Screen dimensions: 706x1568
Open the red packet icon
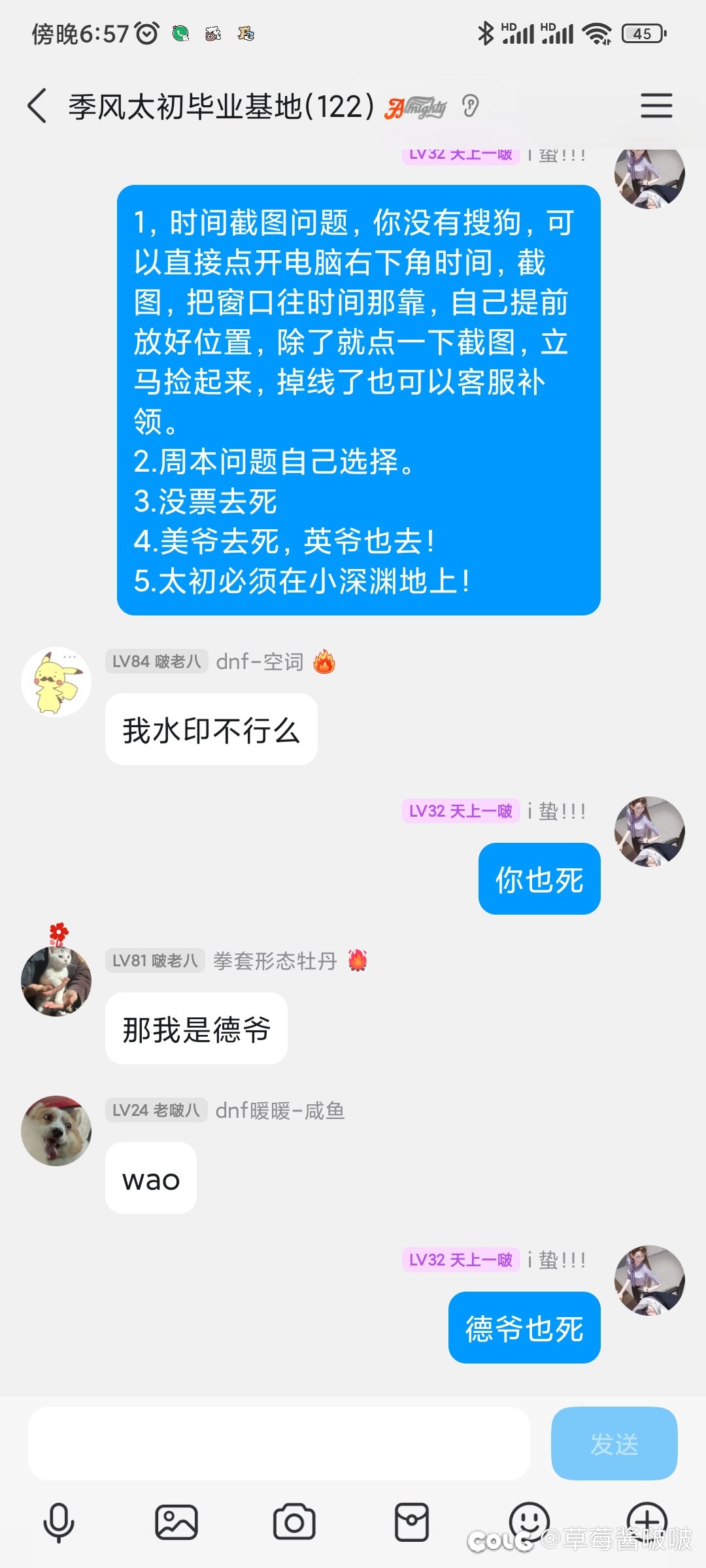(412, 1522)
